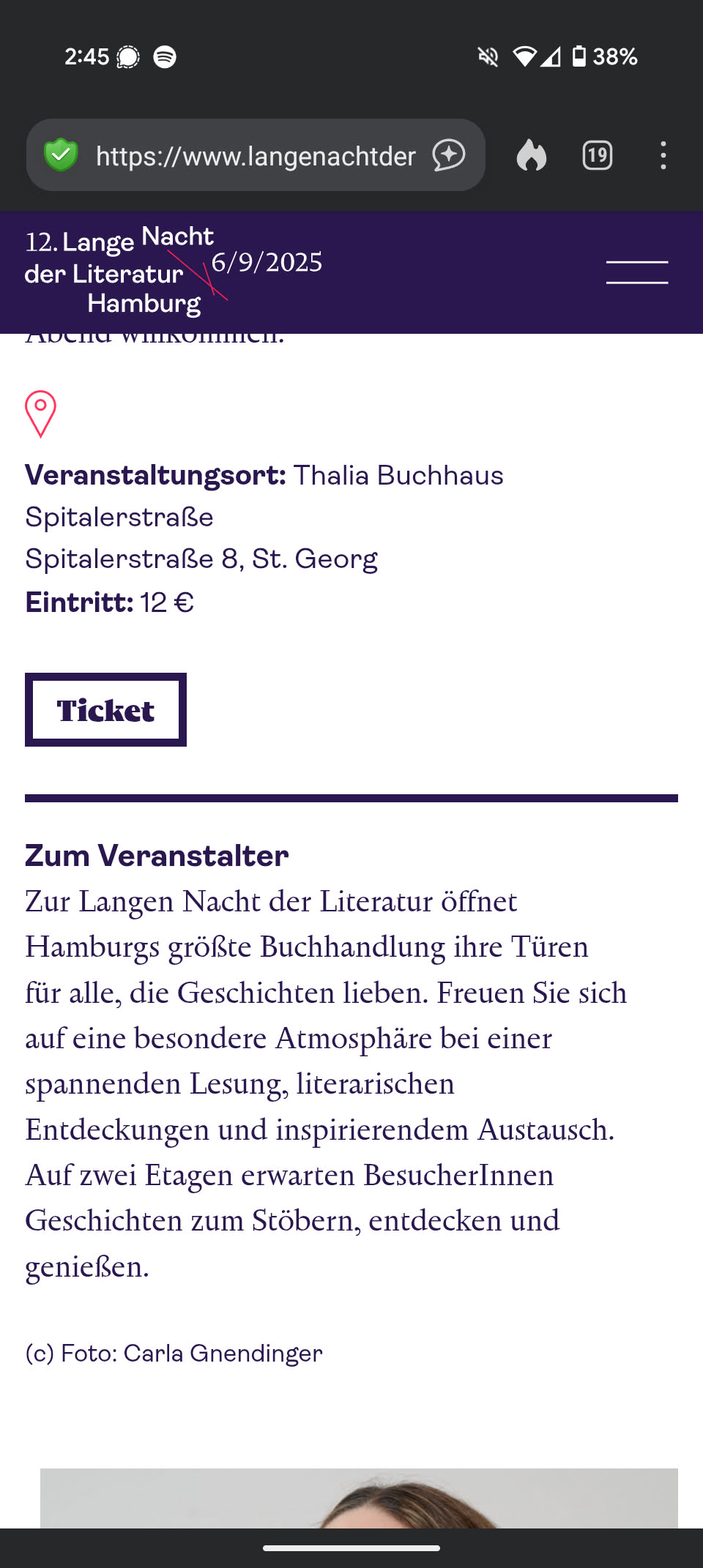This screenshot has width=703, height=1568.
Task: Tap the fire button to clear data
Action: coord(532,155)
